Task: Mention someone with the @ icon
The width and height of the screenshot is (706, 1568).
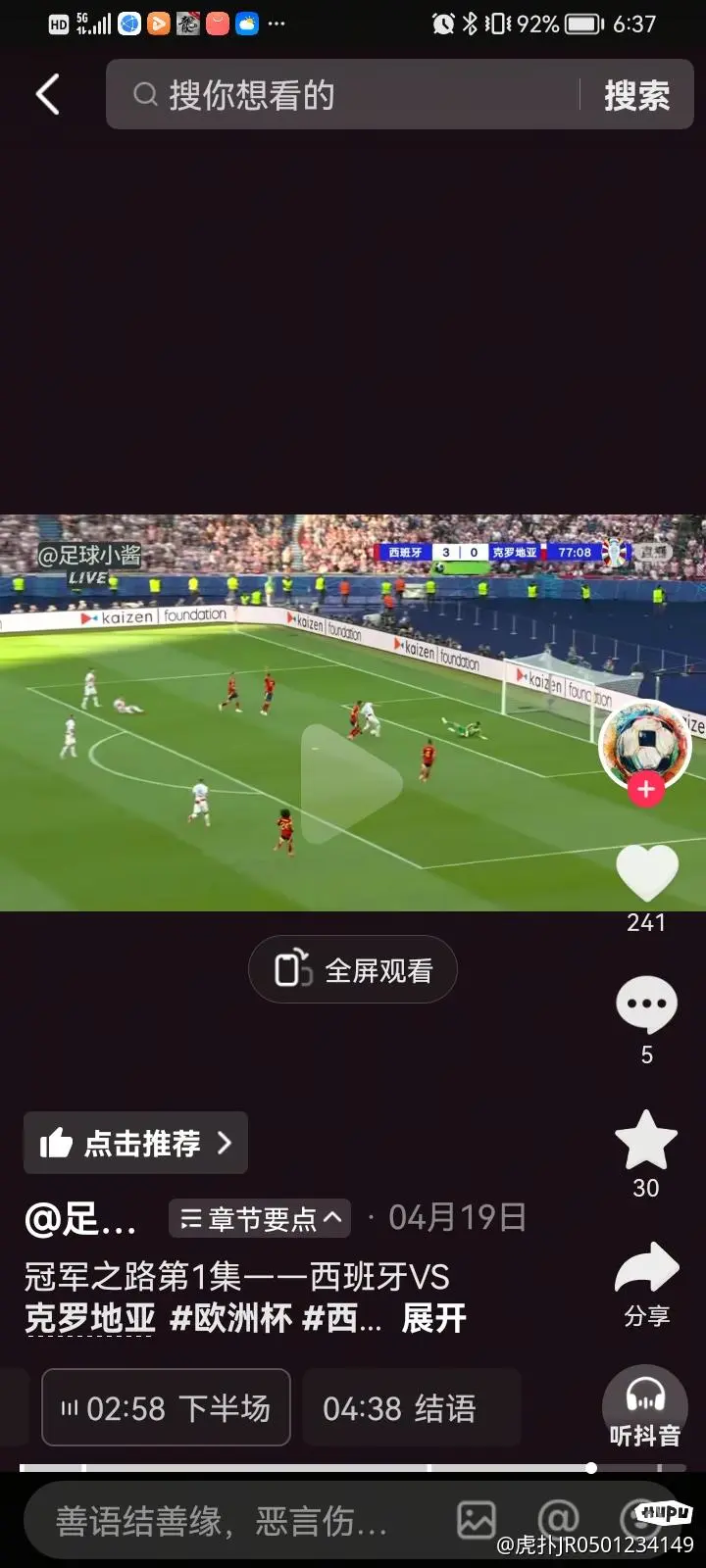Action: click(558, 1520)
